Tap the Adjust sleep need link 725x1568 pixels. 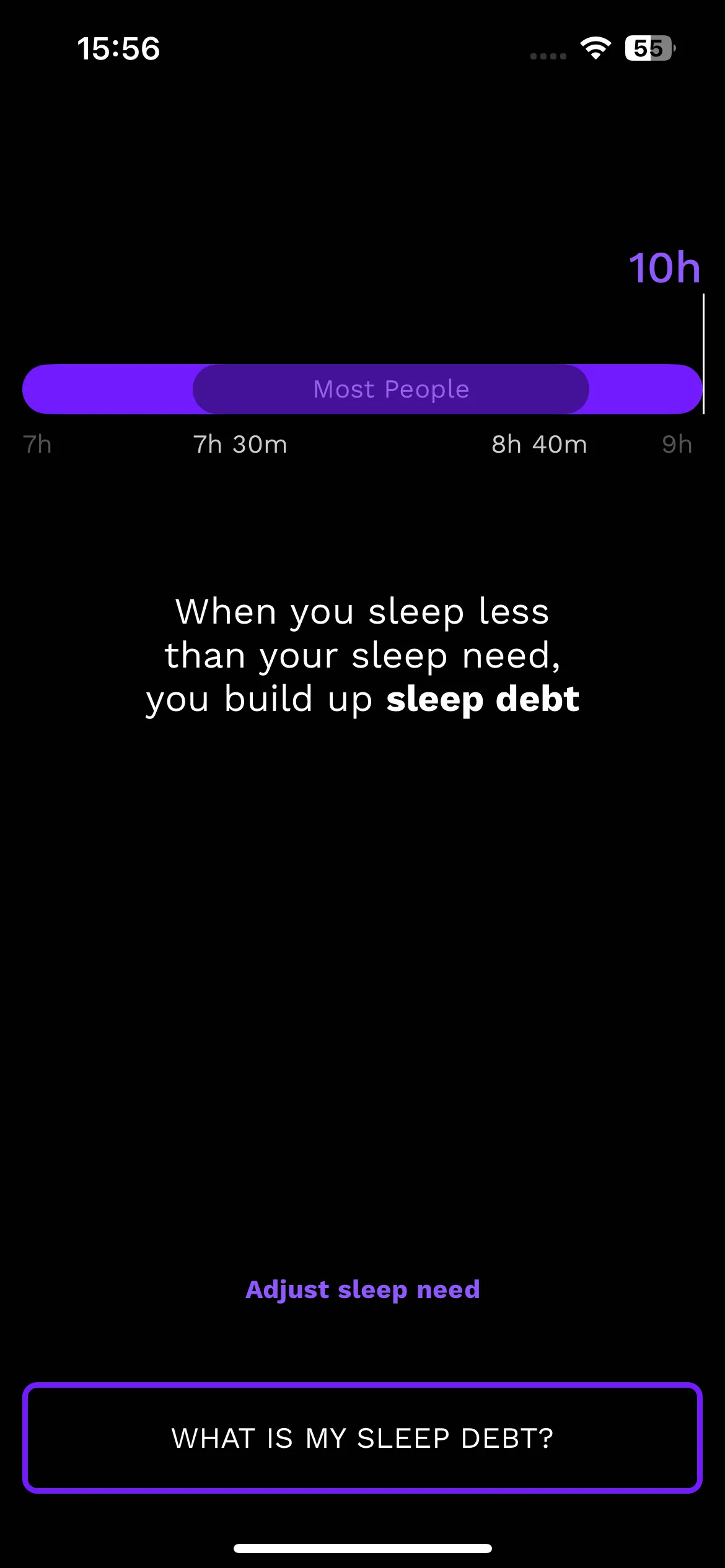pos(362,1290)
